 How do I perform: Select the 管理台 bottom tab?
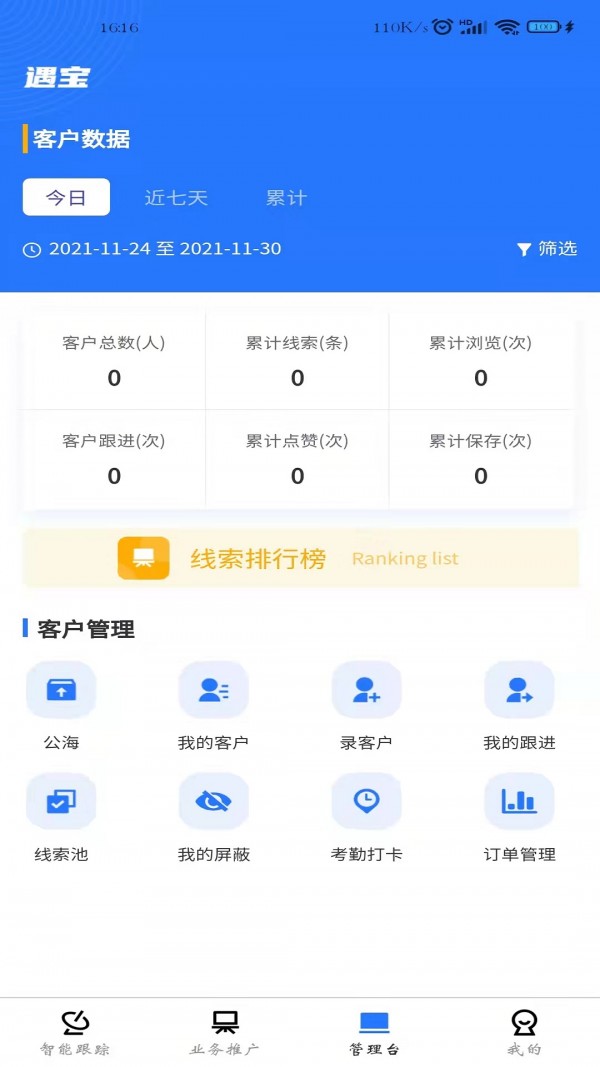coord(374,1032)
